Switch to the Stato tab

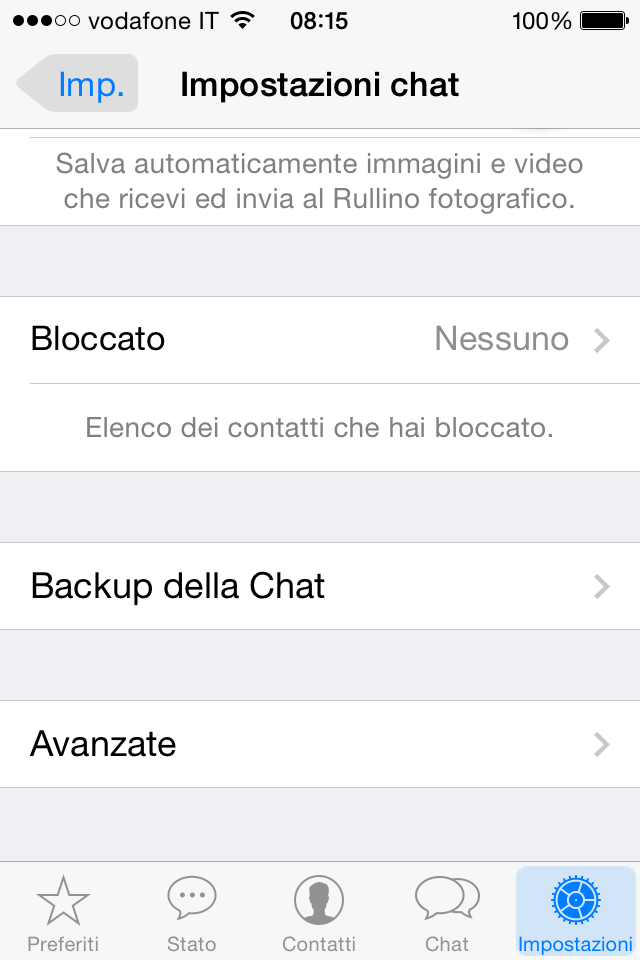tap(191, 912)
